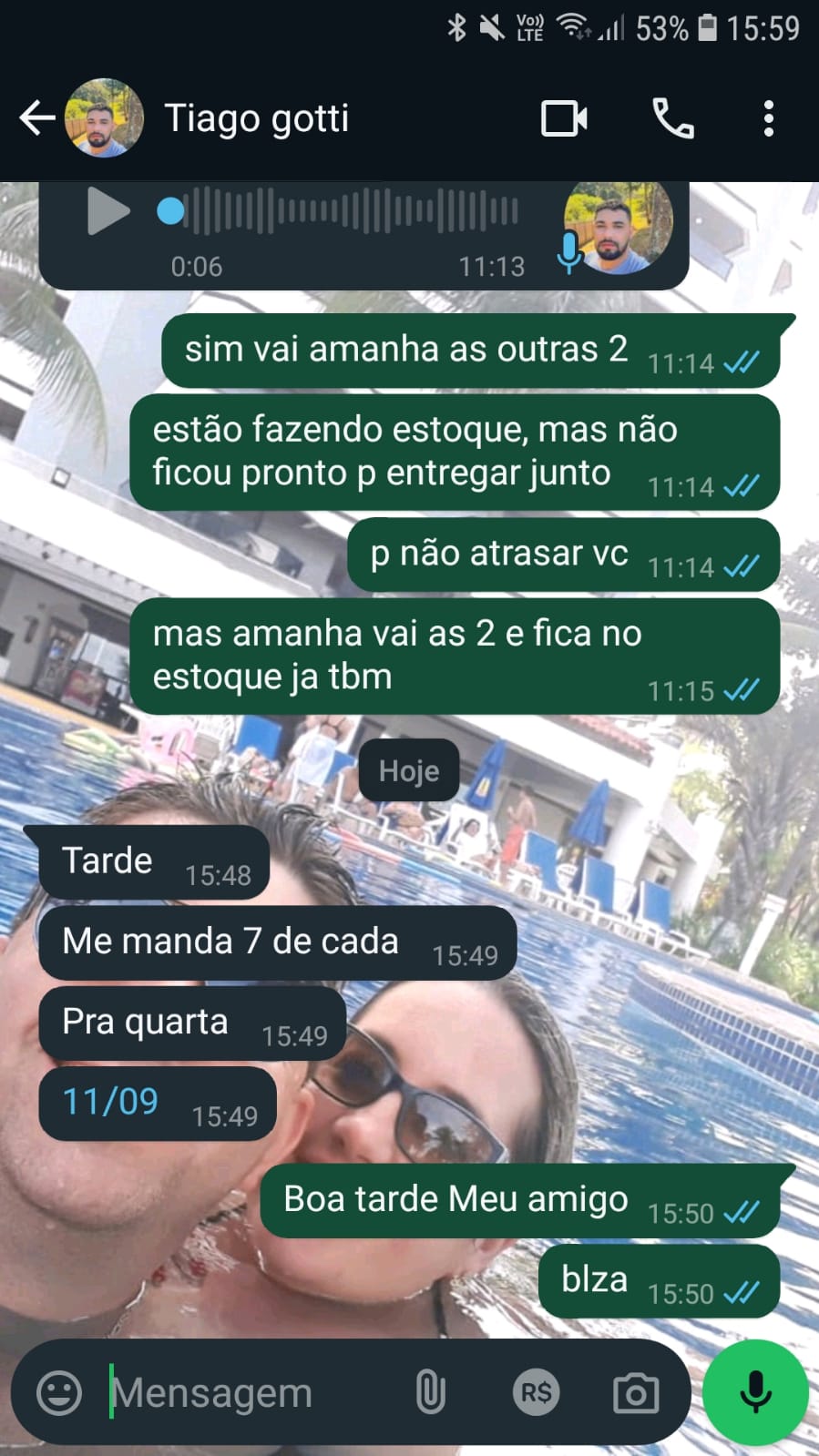Attach a file with the paperclip
This screenshot has width=819, height=1456.
430,1392
